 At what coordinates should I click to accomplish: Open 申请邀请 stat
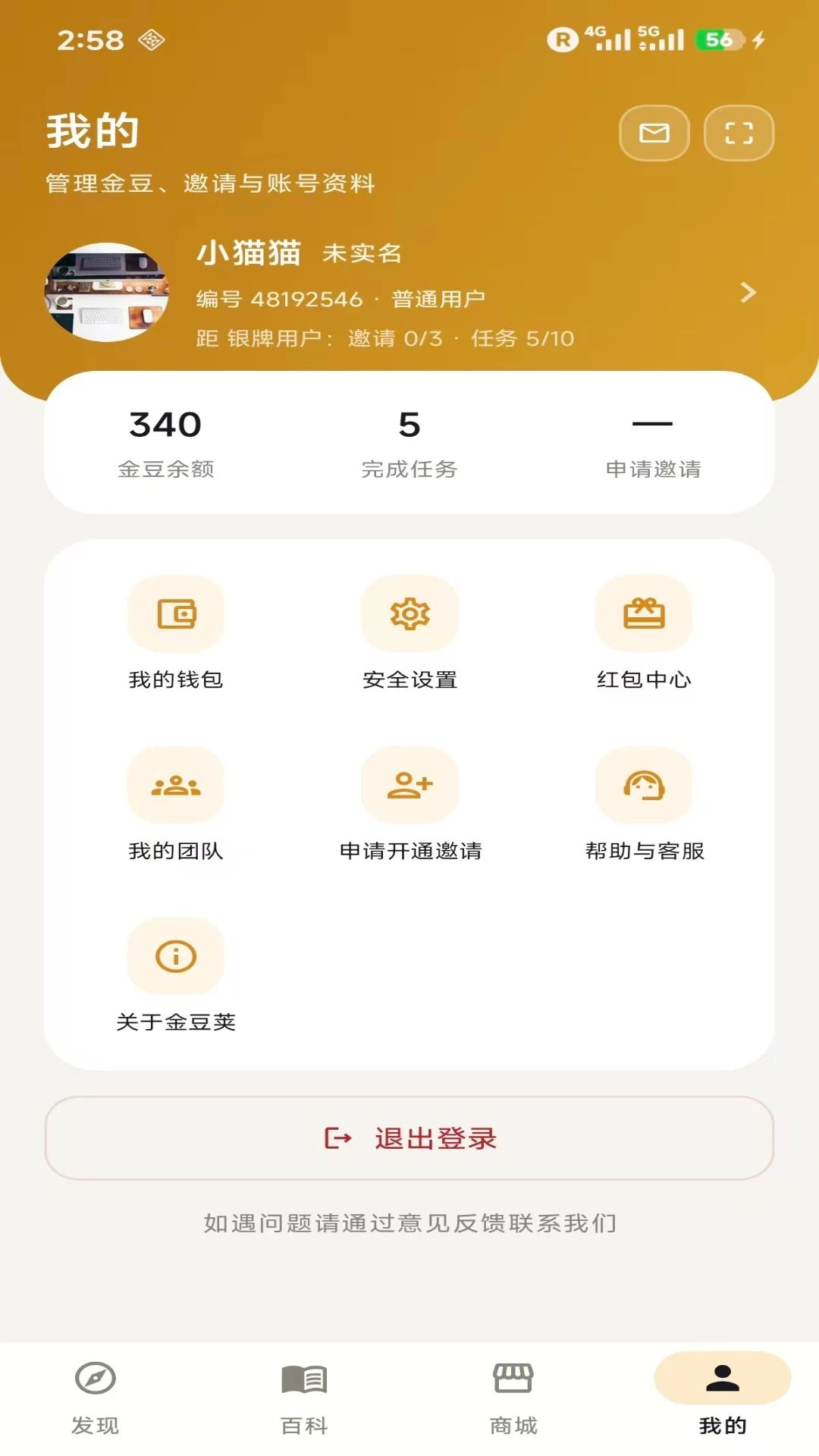(x=653, y=444)
